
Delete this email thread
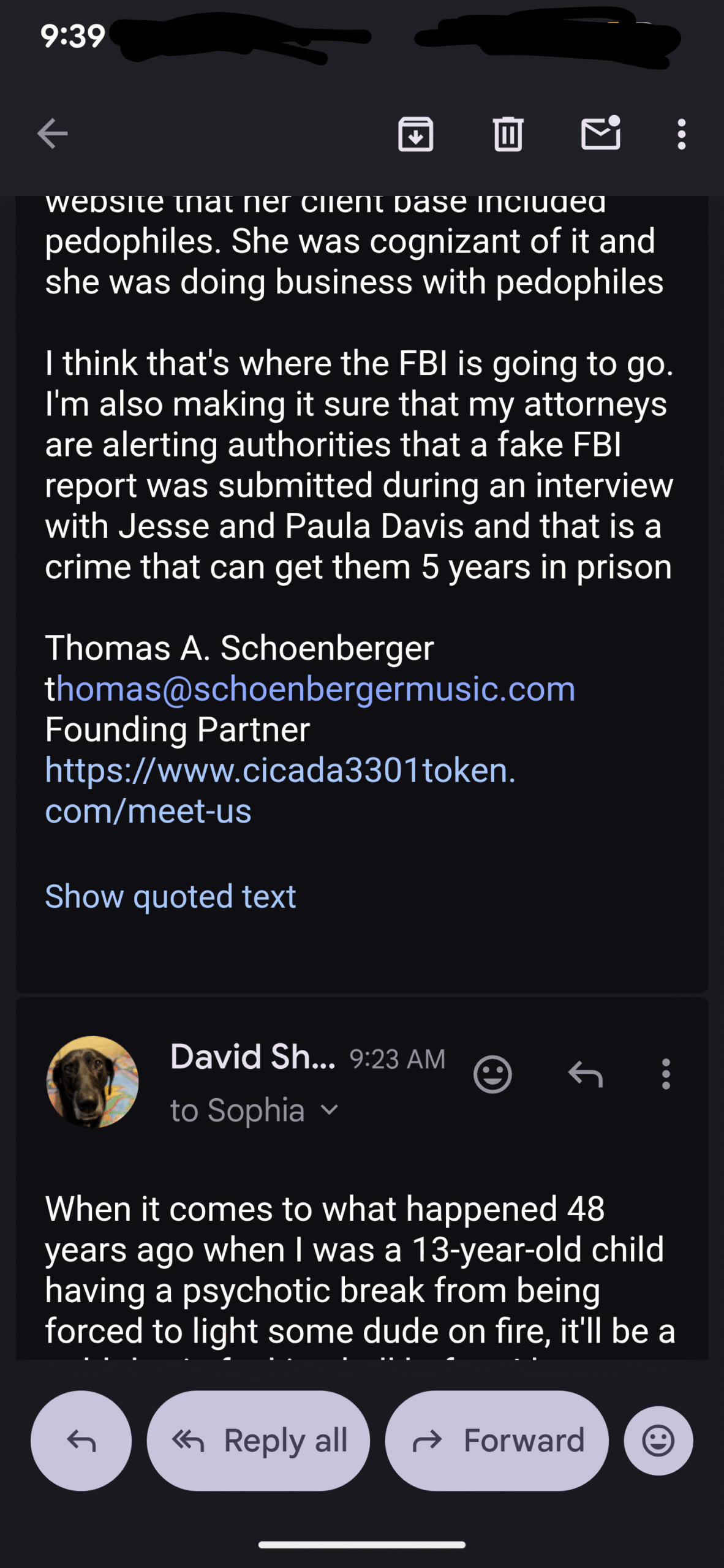pyautogui.click(x=508, y=134)
